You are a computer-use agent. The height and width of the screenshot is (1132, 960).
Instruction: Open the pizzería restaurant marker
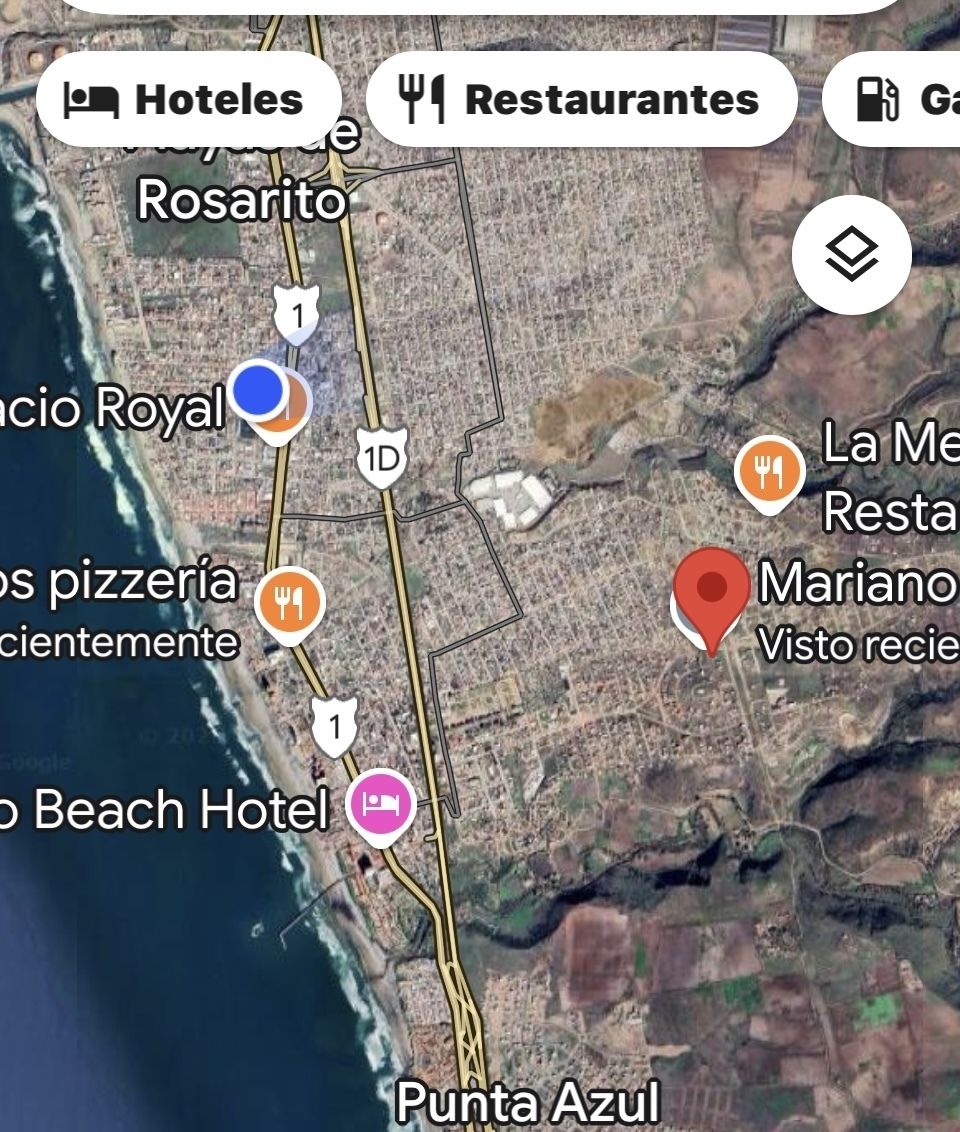[289, 603]
